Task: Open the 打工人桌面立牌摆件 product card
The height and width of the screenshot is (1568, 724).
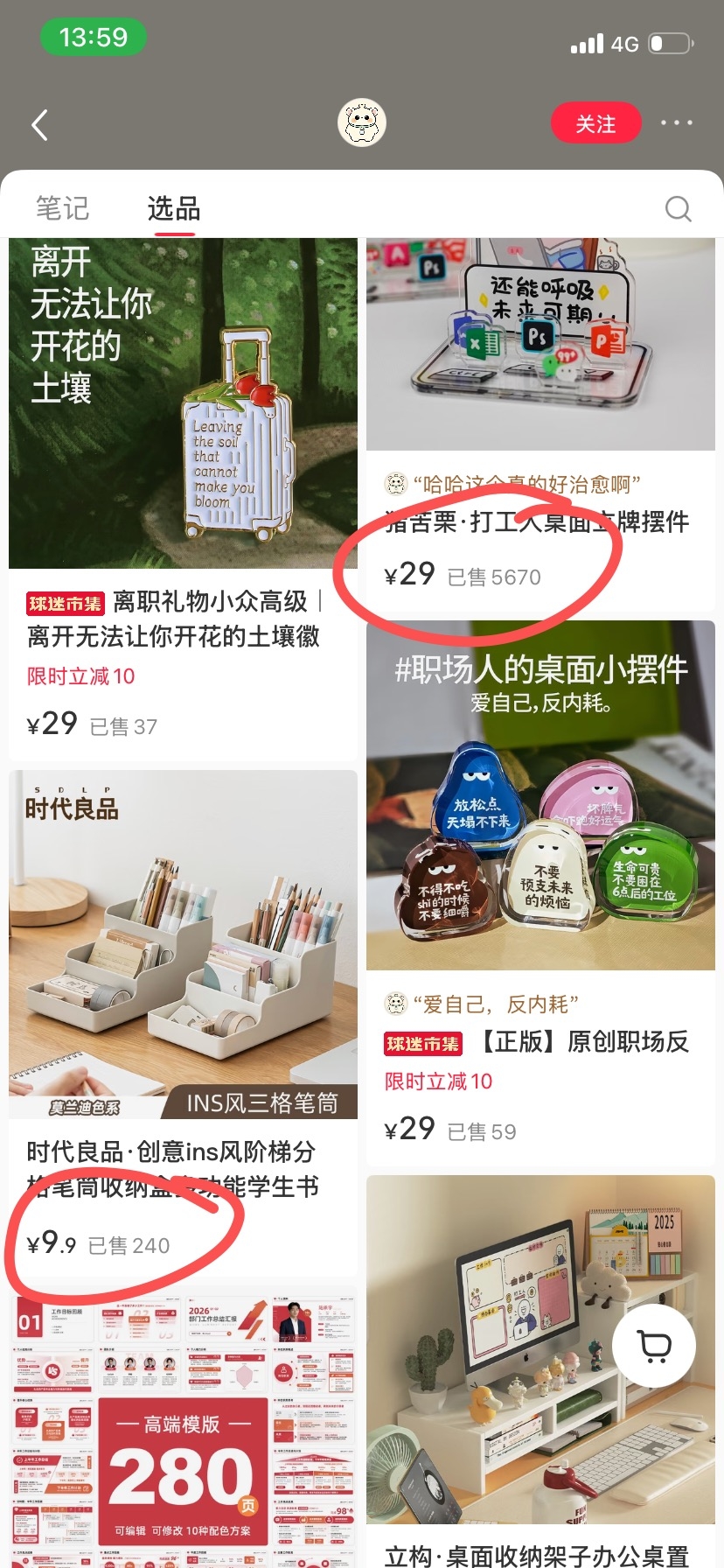Action: point(540,424)
